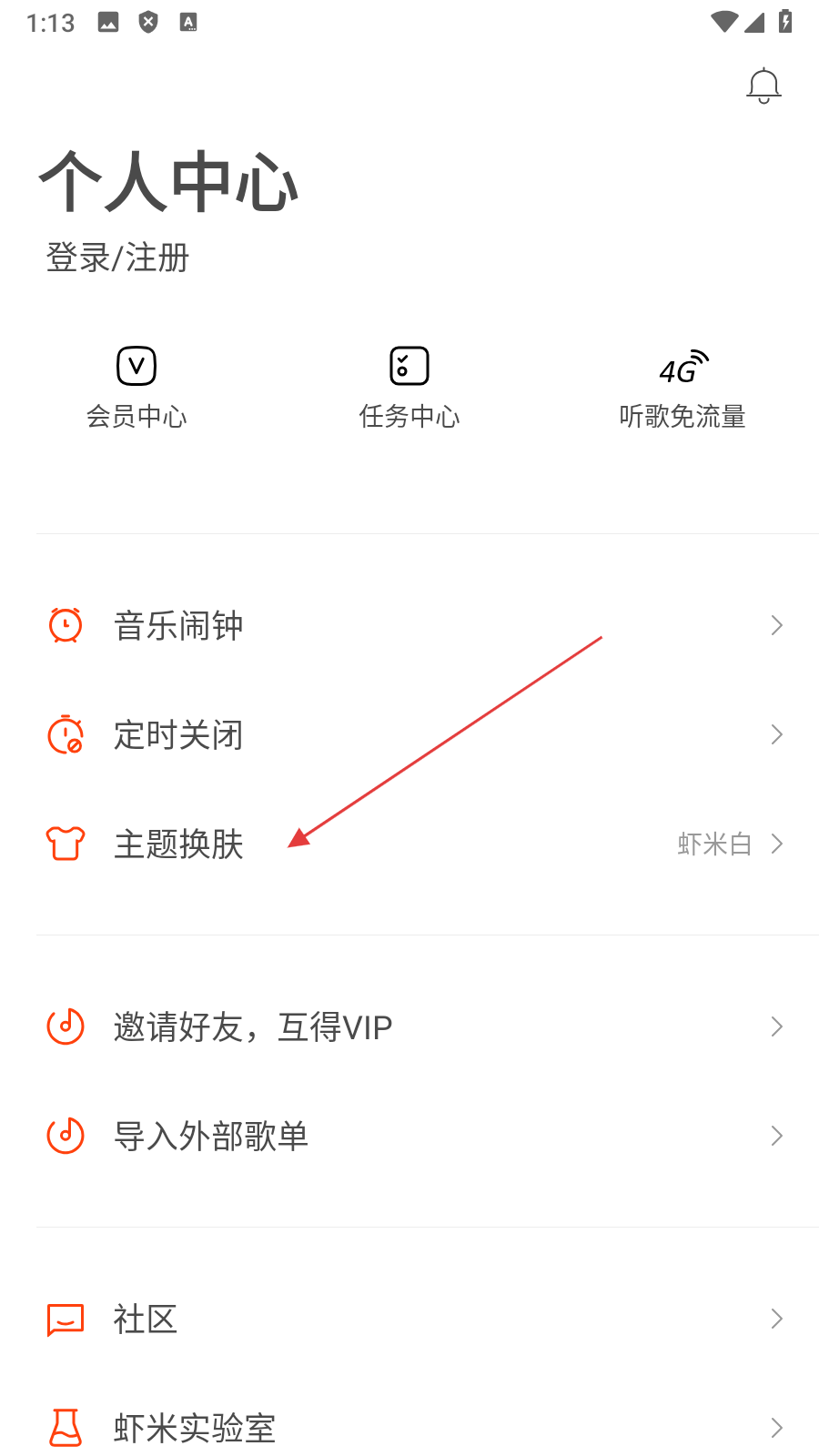Tap 登录/注册 to log in
This screenshot has height=1456, width=819.
117,258
